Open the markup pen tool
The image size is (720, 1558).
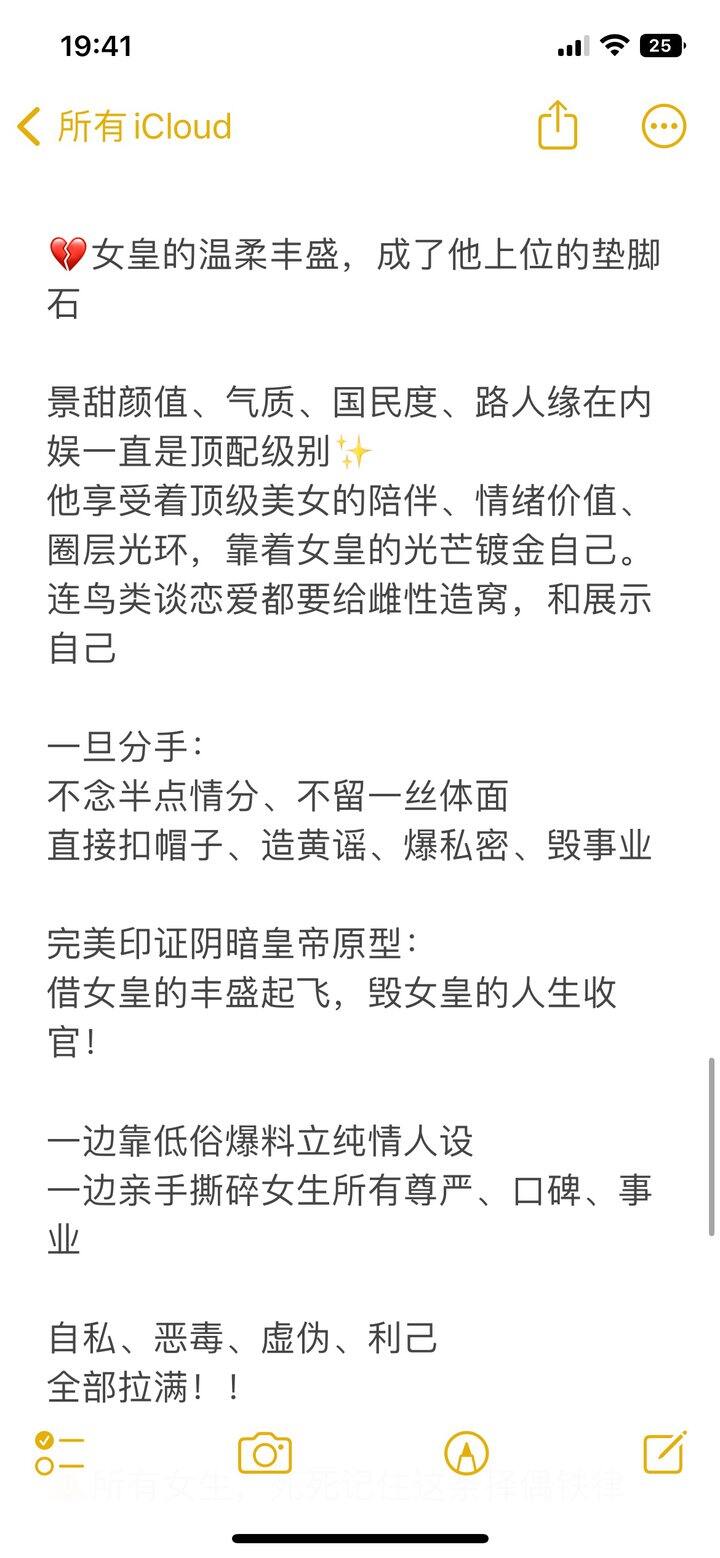click(x=466, y=1453)
